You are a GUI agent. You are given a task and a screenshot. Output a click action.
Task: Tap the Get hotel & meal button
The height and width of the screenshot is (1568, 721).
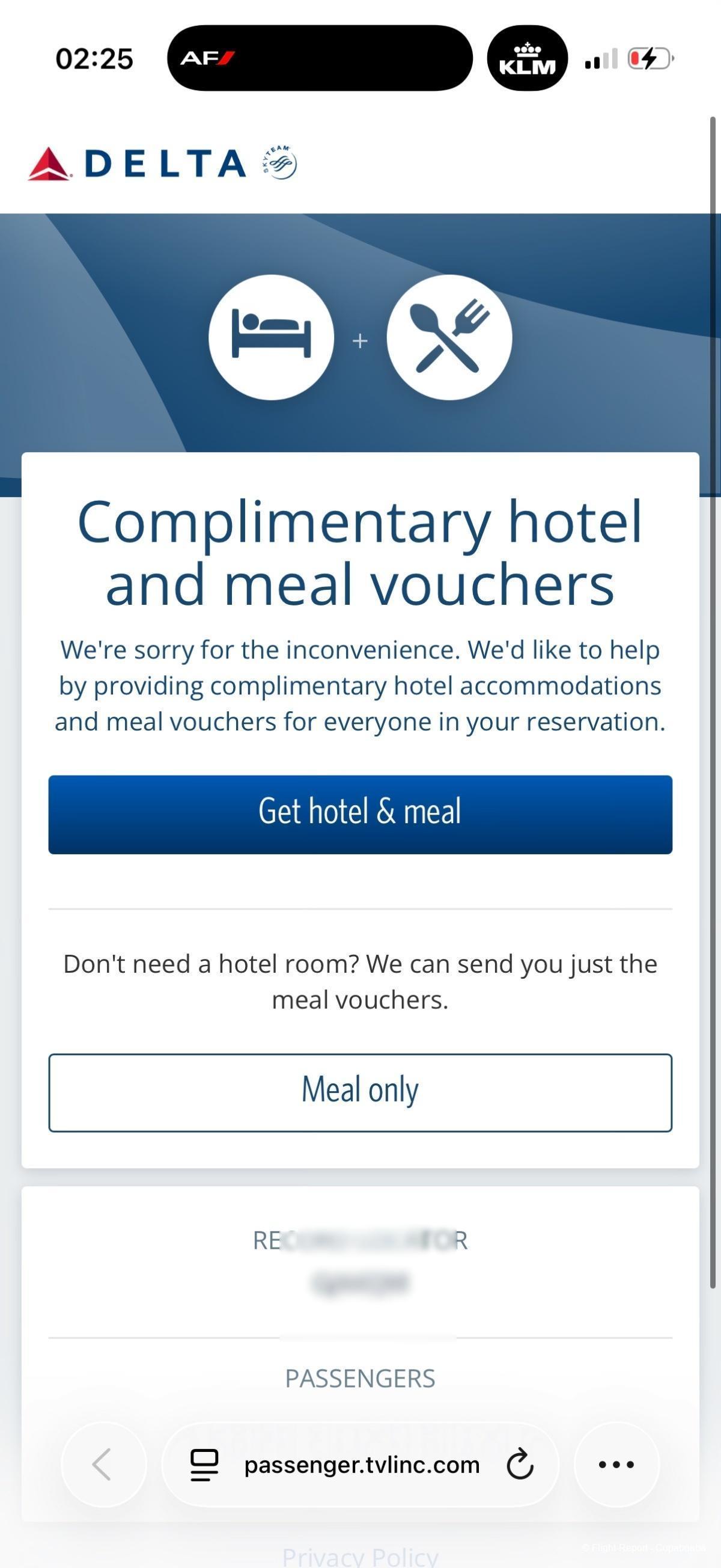click(360, 814)
